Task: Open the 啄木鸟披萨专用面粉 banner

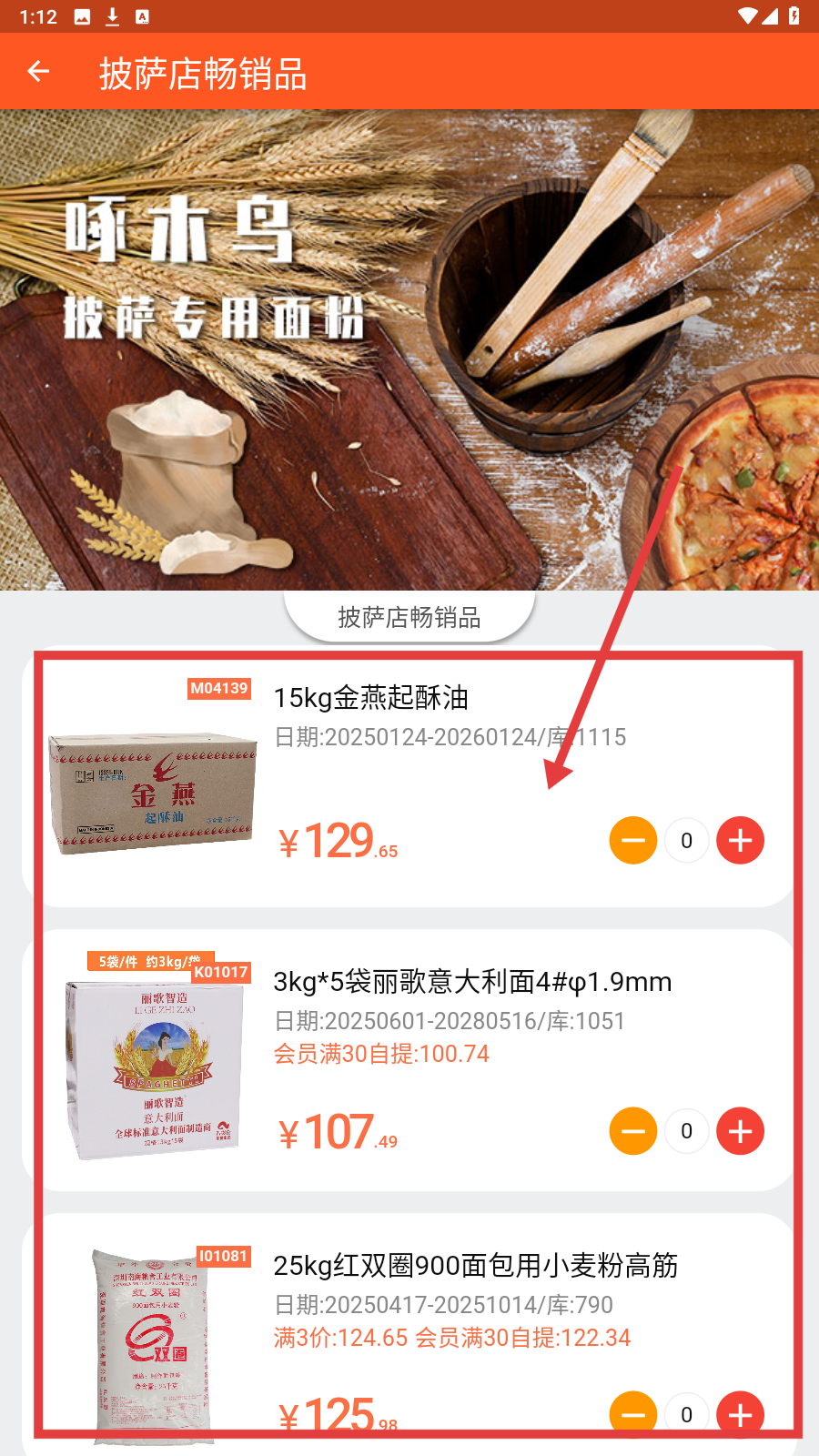Action: 409,349
